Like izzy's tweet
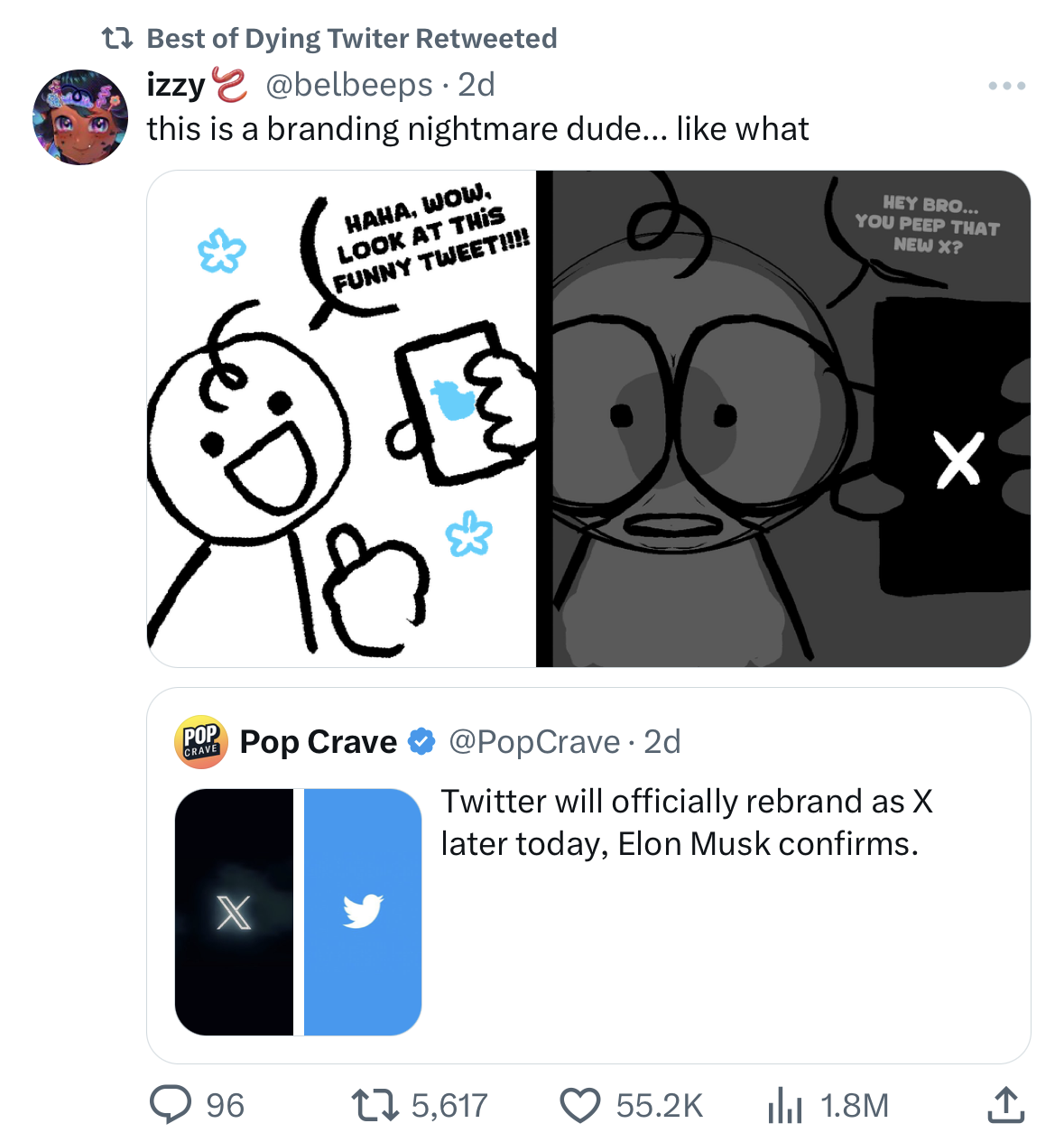 click(580, 1105)
